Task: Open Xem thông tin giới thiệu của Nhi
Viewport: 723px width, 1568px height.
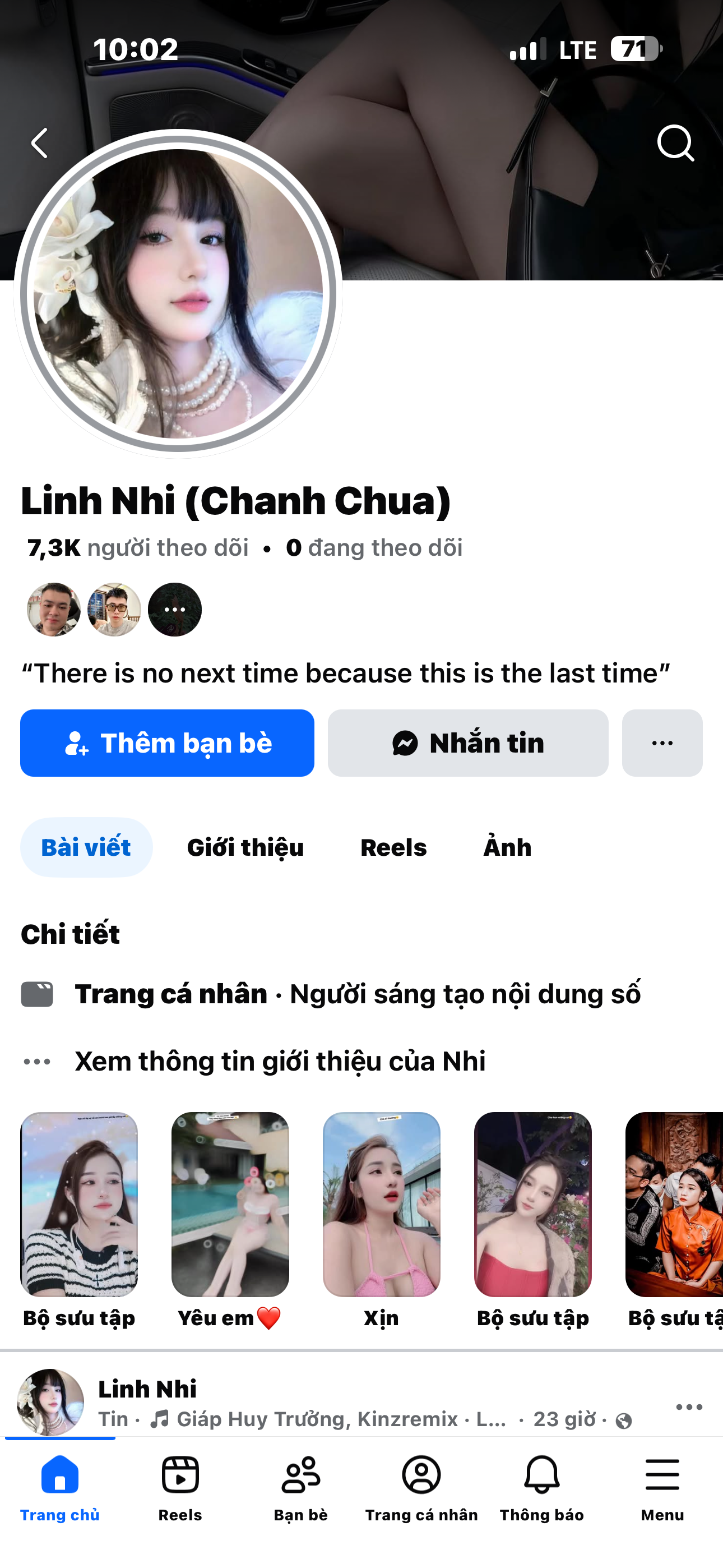Action: [280, 1061]
